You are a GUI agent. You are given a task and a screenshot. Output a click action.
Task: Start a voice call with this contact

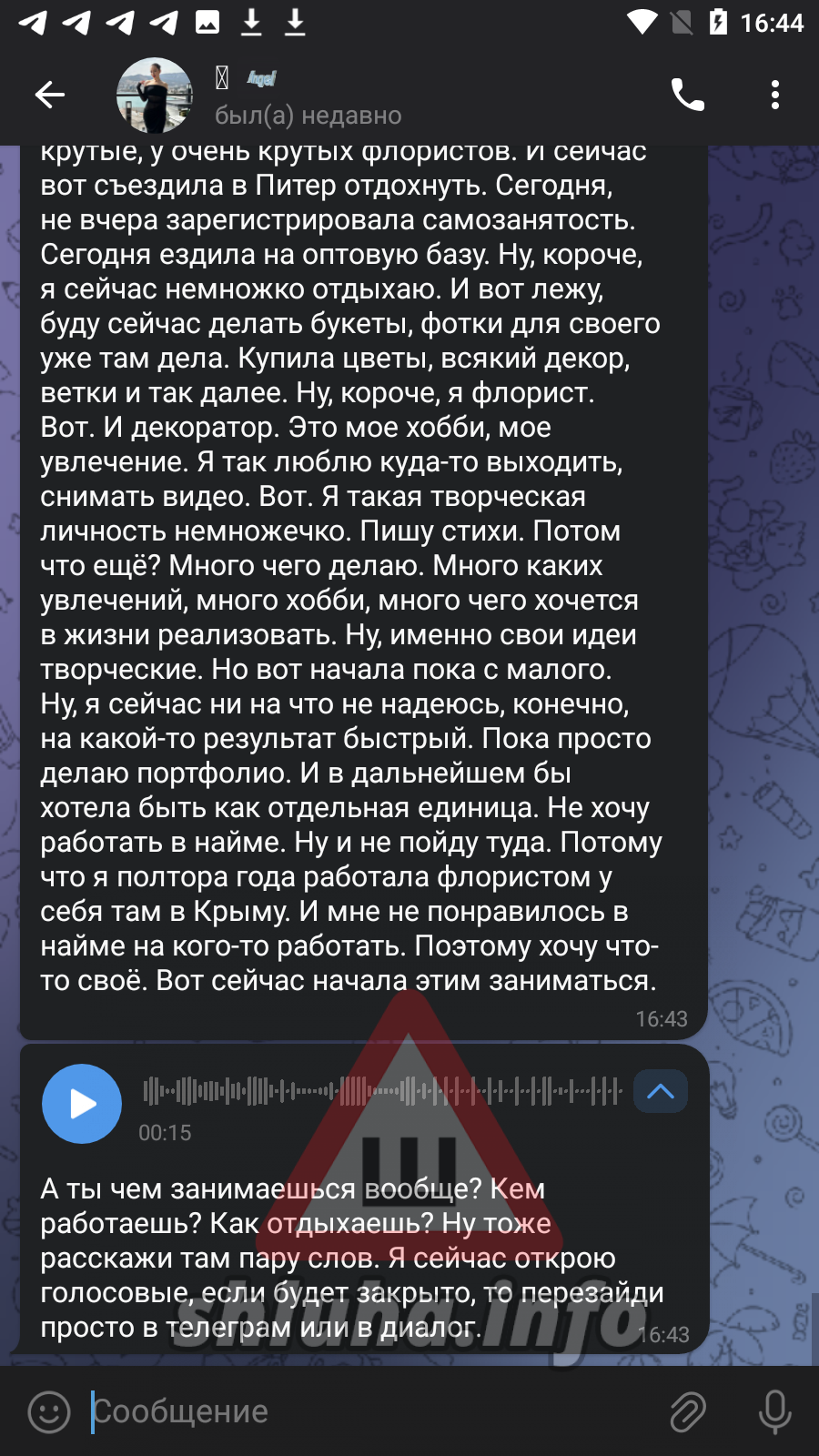click(687, 95)
